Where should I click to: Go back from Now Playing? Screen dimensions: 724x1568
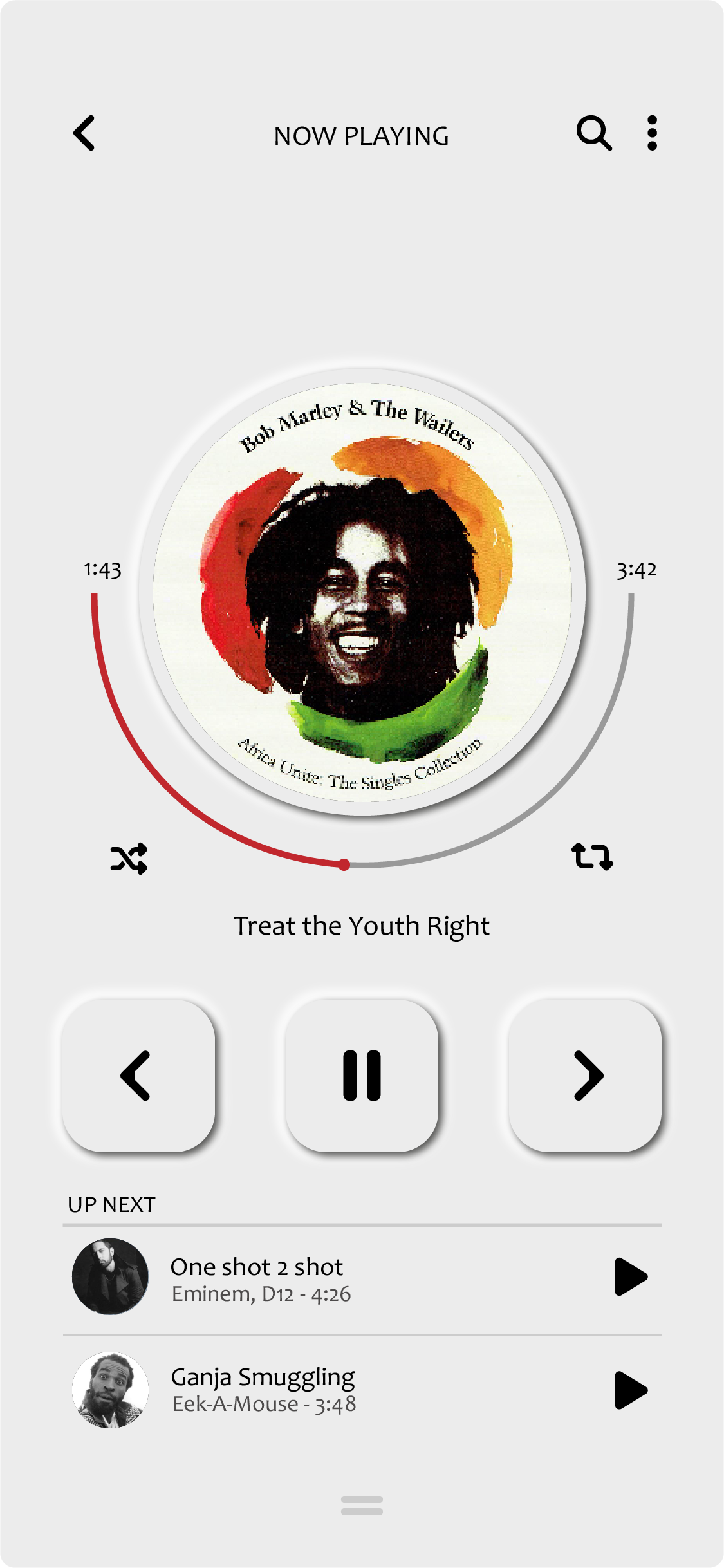(x=84, y=133)
